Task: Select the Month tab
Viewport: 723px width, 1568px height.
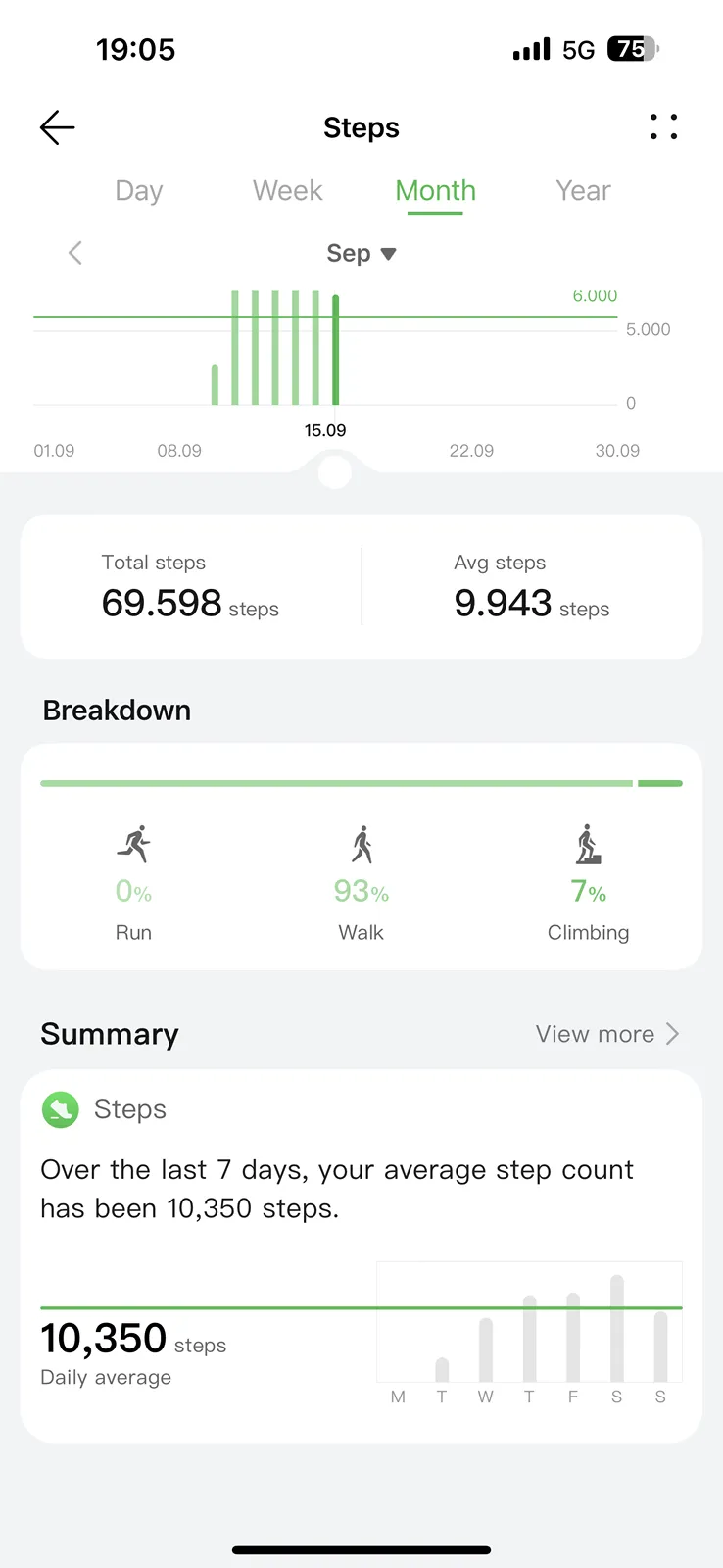Action: 435,190
